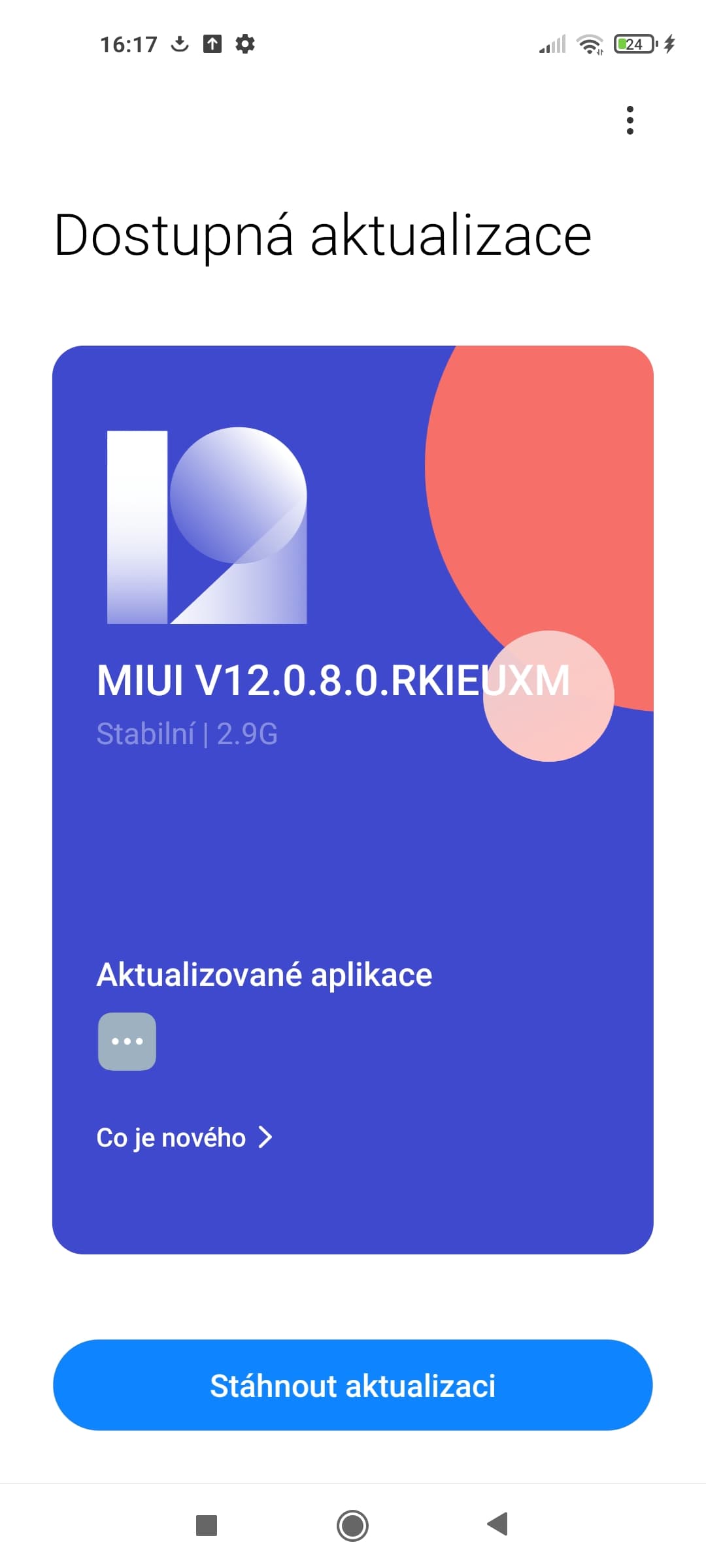The image size is (706, 1568).
Task: Show updated apps via the three-dots tile
Action: pos(127,1041)
